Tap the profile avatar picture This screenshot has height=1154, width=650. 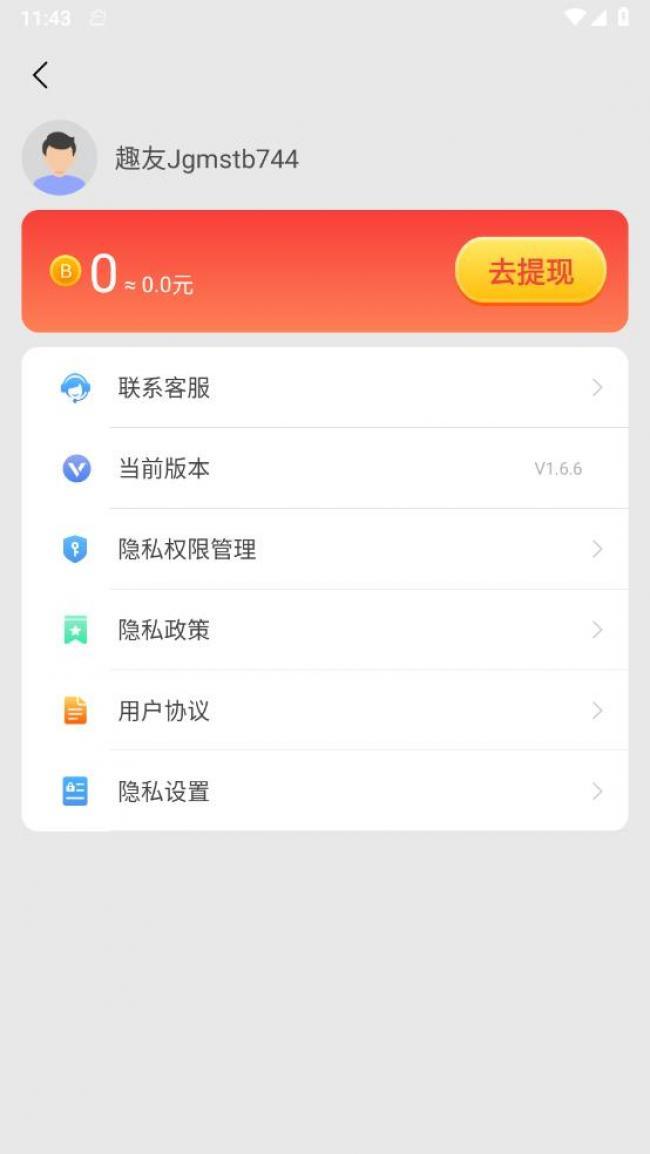[x=59, y=158]
